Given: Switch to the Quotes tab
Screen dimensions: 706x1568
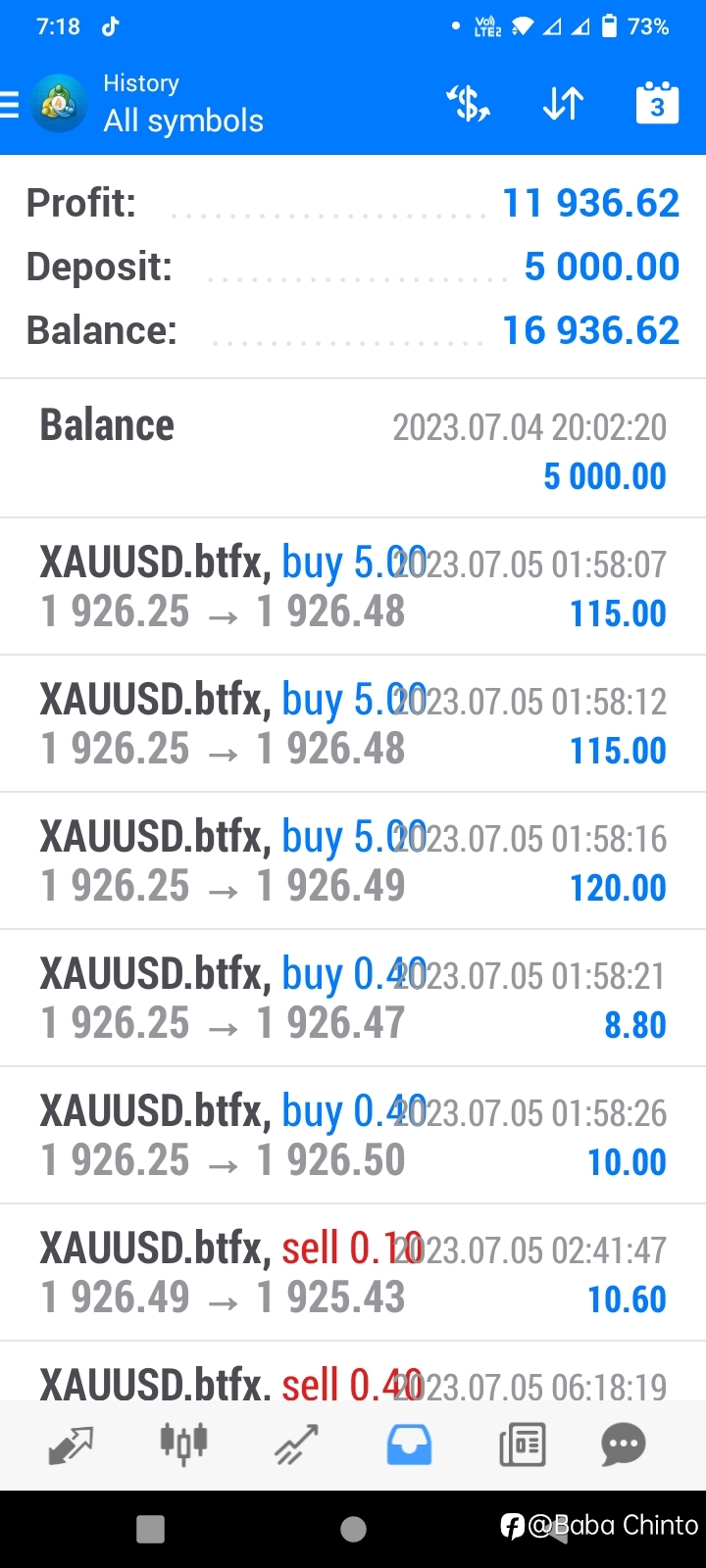Looking at the screenshot, I should [71, 1445].
